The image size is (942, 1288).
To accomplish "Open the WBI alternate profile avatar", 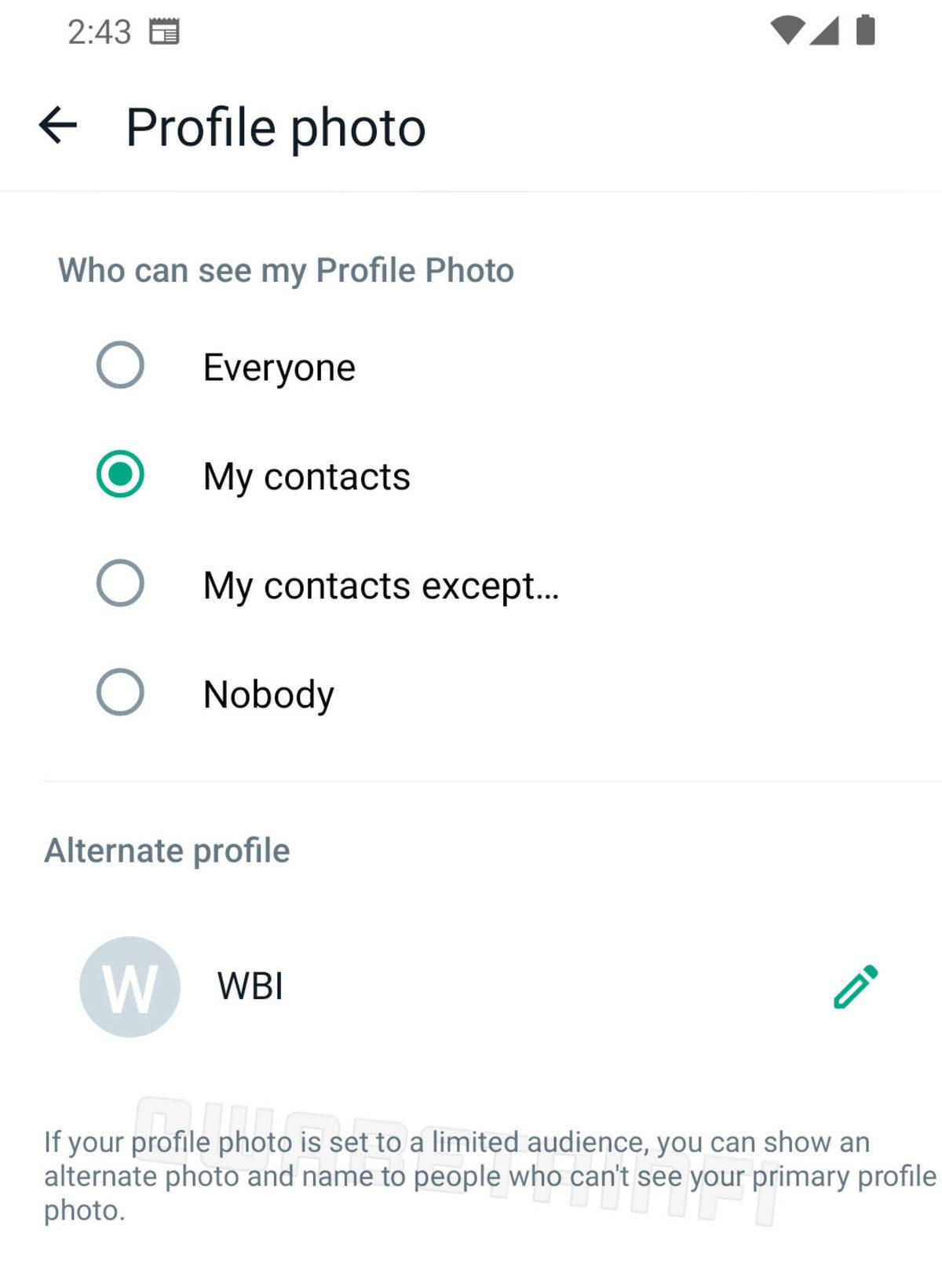I will click(130, 987).
